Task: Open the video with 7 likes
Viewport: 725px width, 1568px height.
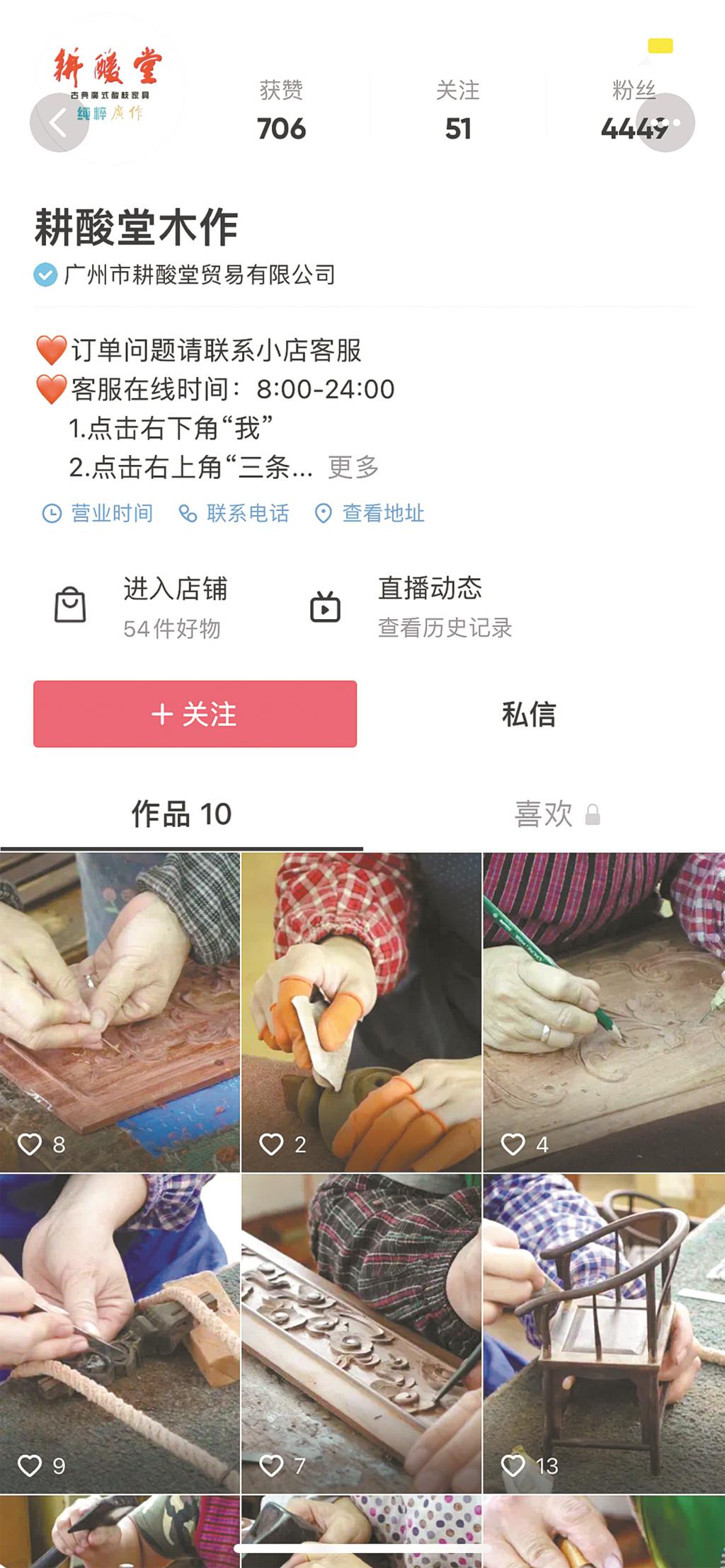Action: pos(361,1333)
